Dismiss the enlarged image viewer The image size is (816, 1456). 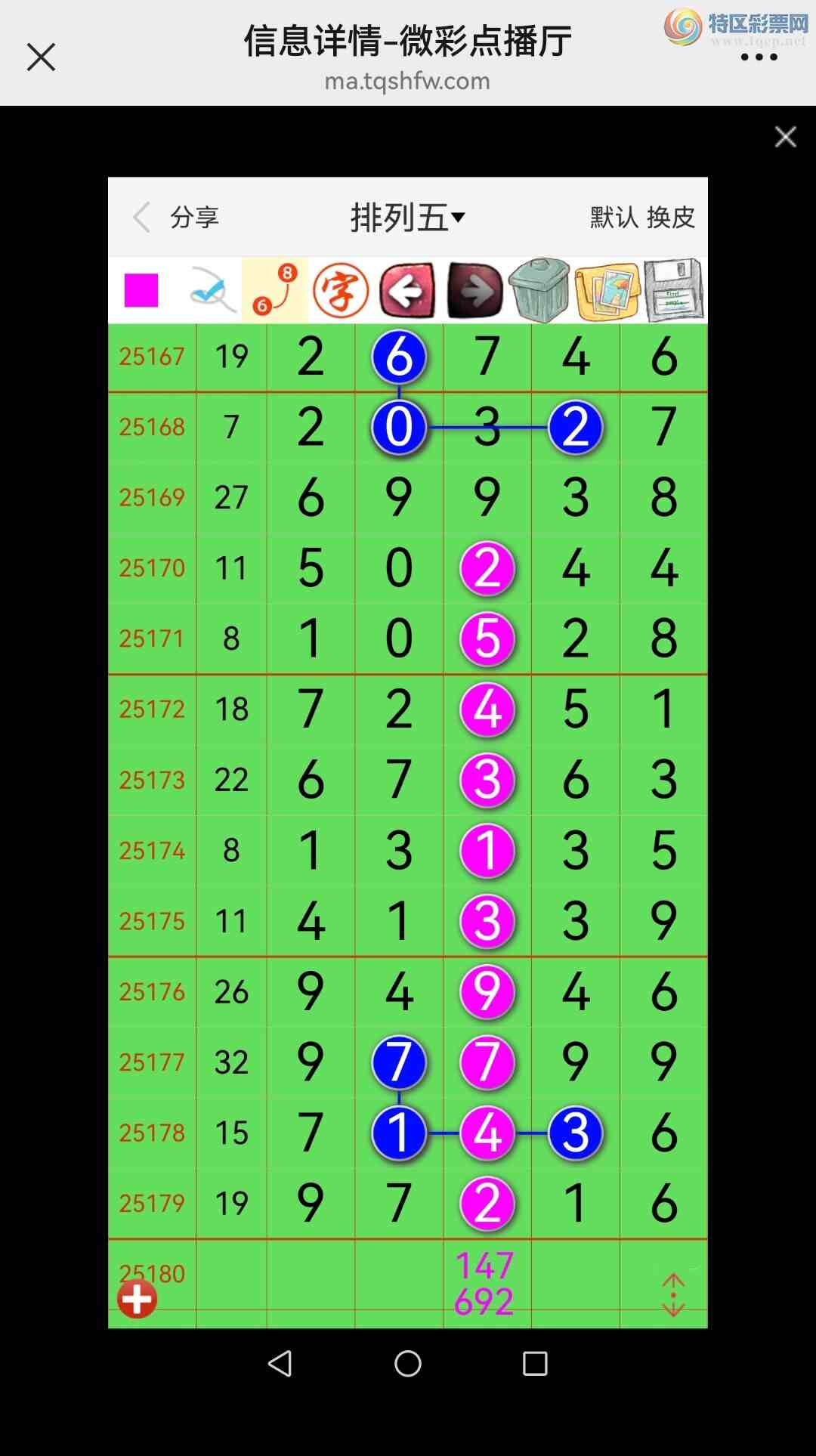[785, 137]
